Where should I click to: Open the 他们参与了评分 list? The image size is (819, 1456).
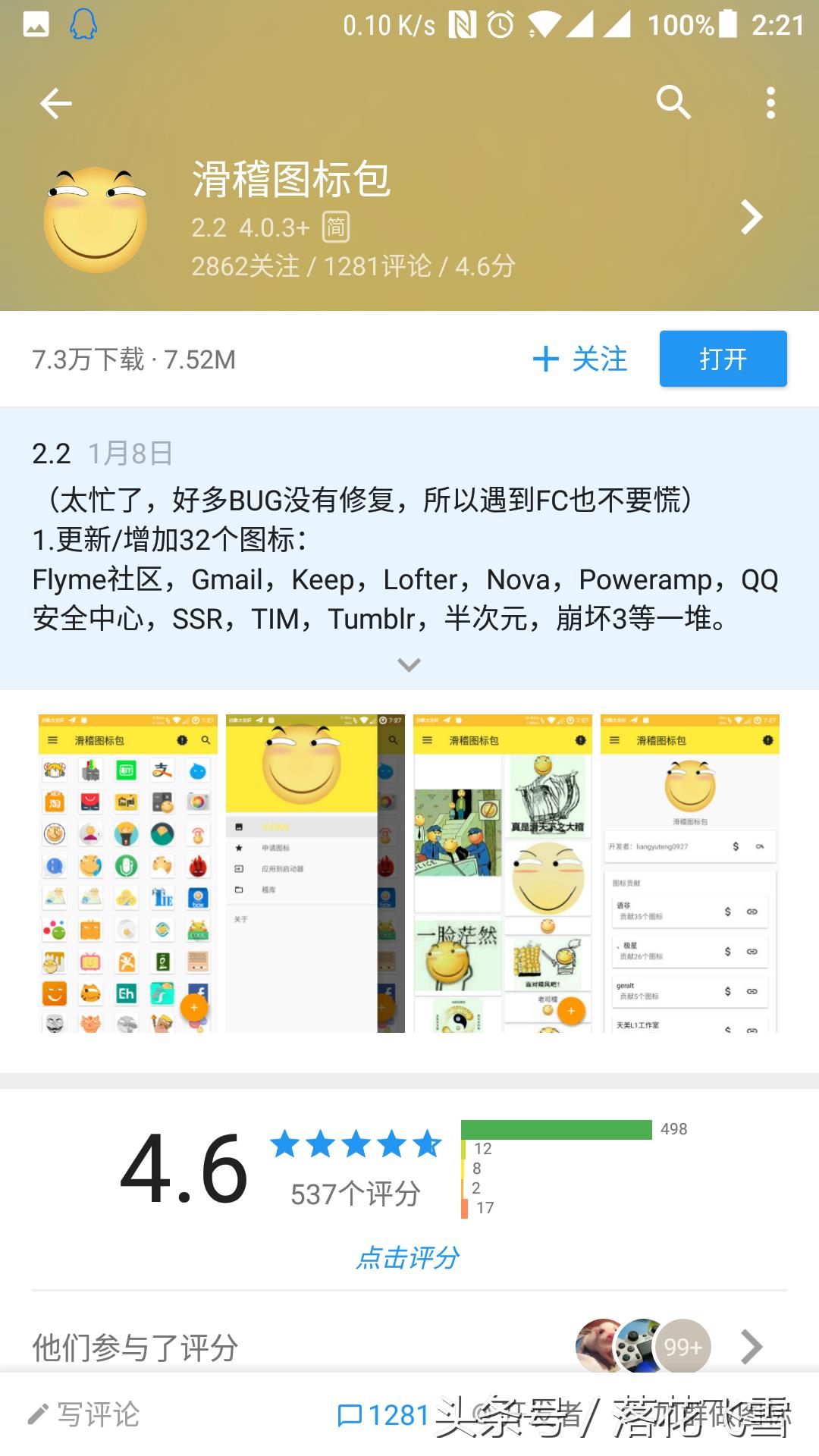point(750,1348)
